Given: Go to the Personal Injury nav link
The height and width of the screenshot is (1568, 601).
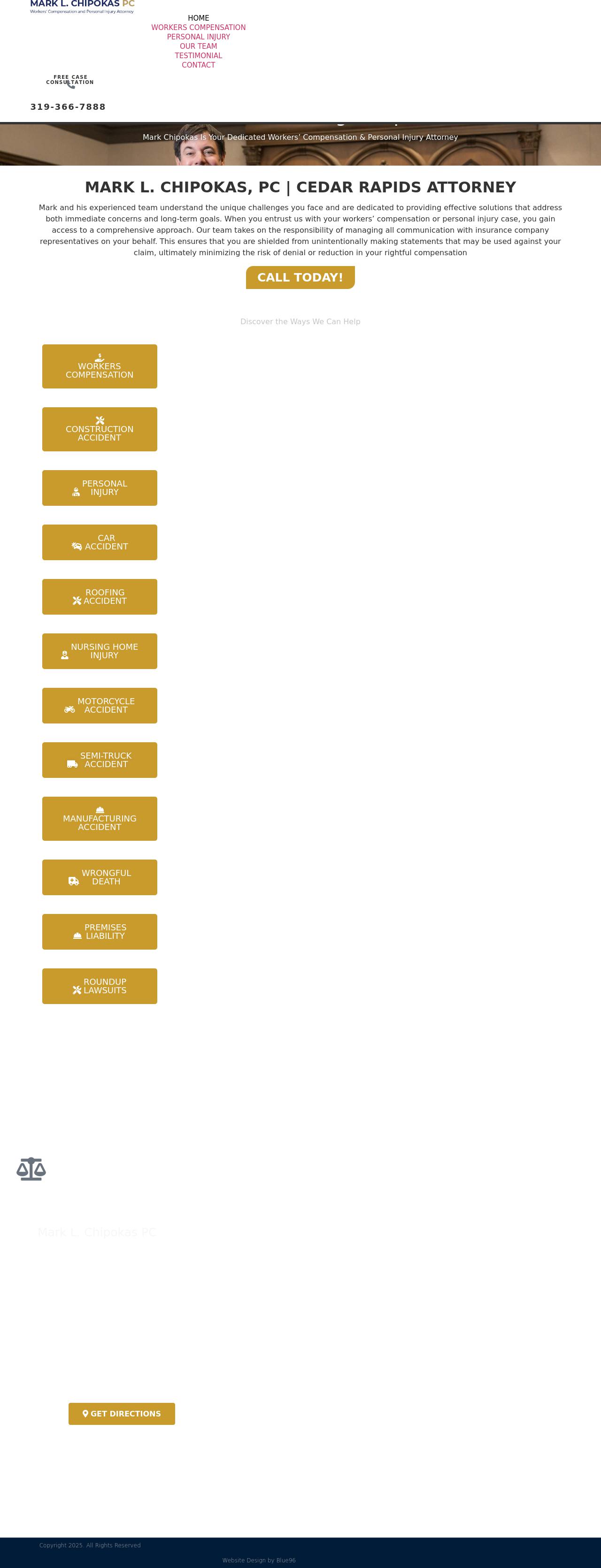Looking at the screenshot, I should (x=198, y=37).
